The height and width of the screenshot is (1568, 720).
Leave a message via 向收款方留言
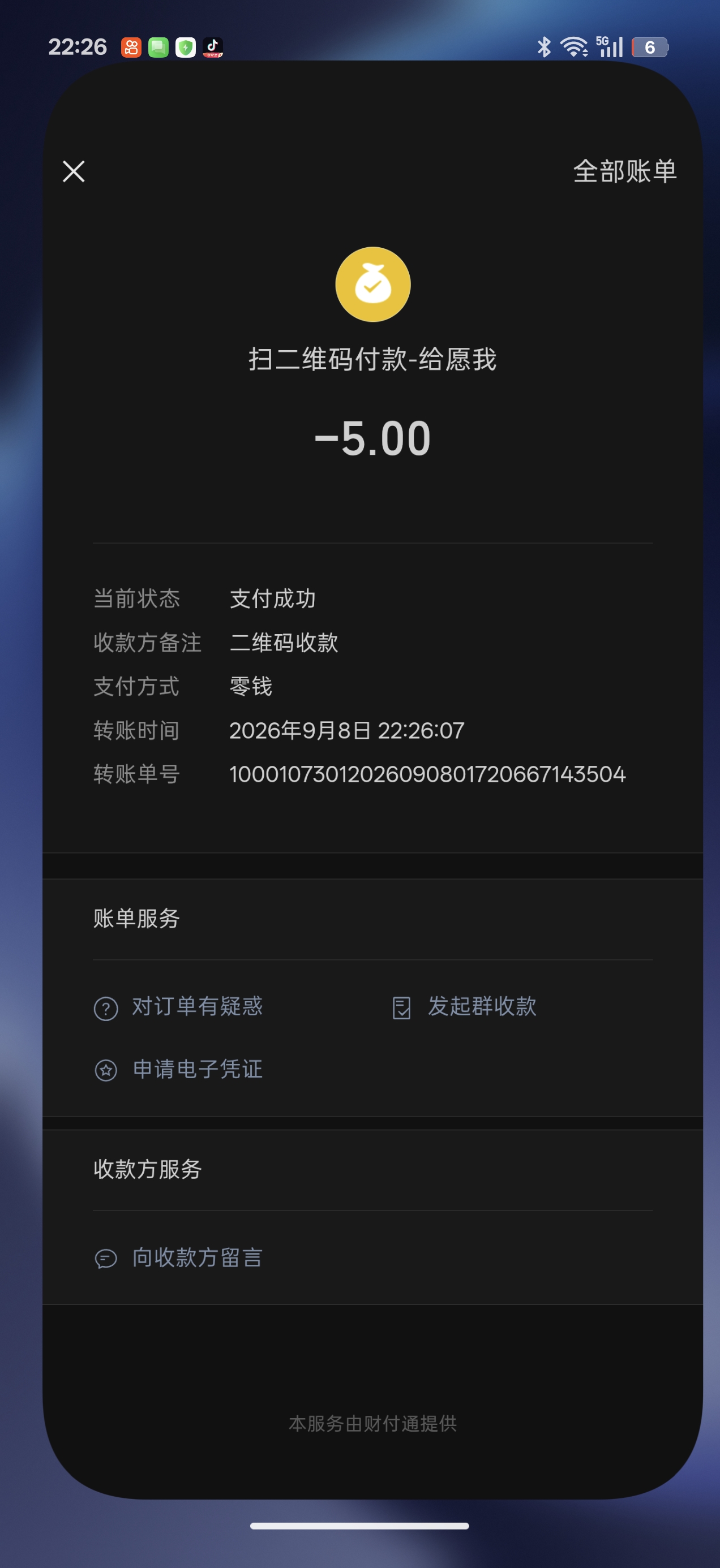click(x=178, y=1257)
